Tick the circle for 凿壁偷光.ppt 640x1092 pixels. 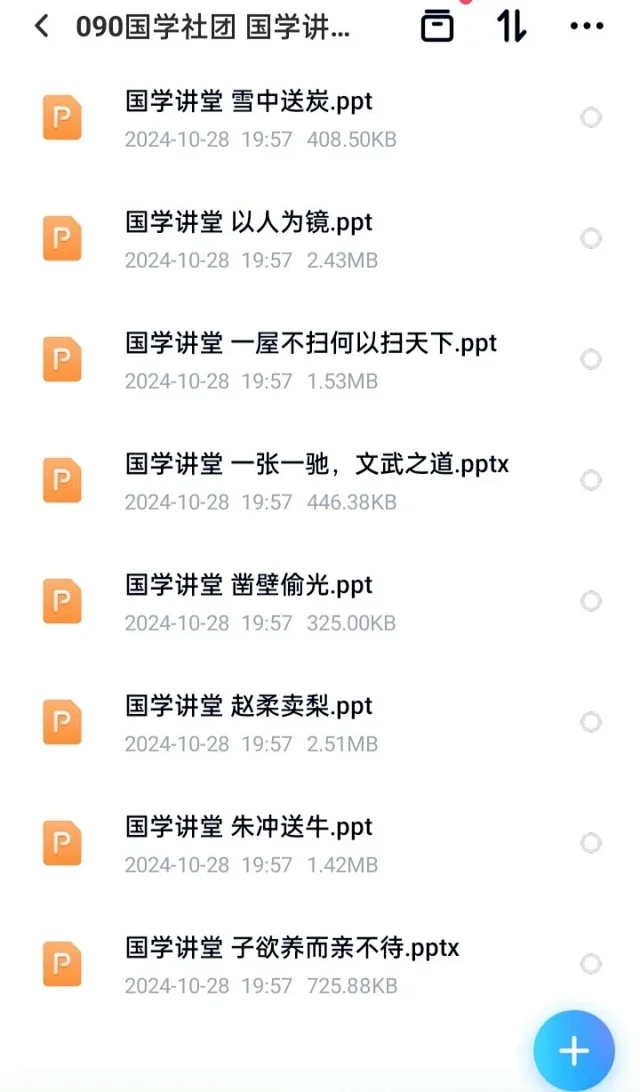(x=591, y=601)
